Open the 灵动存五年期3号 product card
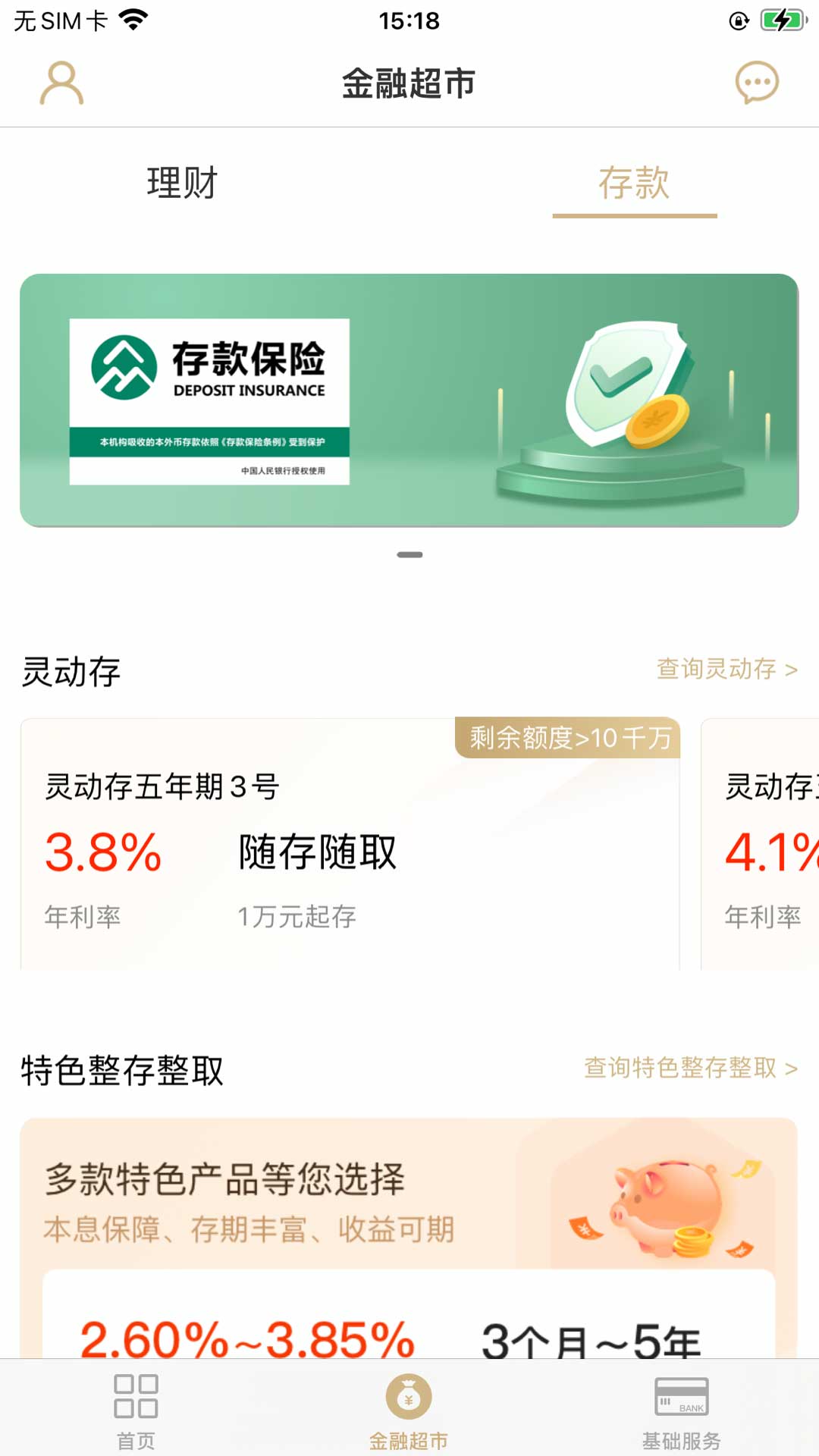This screenshot has height=1456, width=819. [x=349, y=849]
